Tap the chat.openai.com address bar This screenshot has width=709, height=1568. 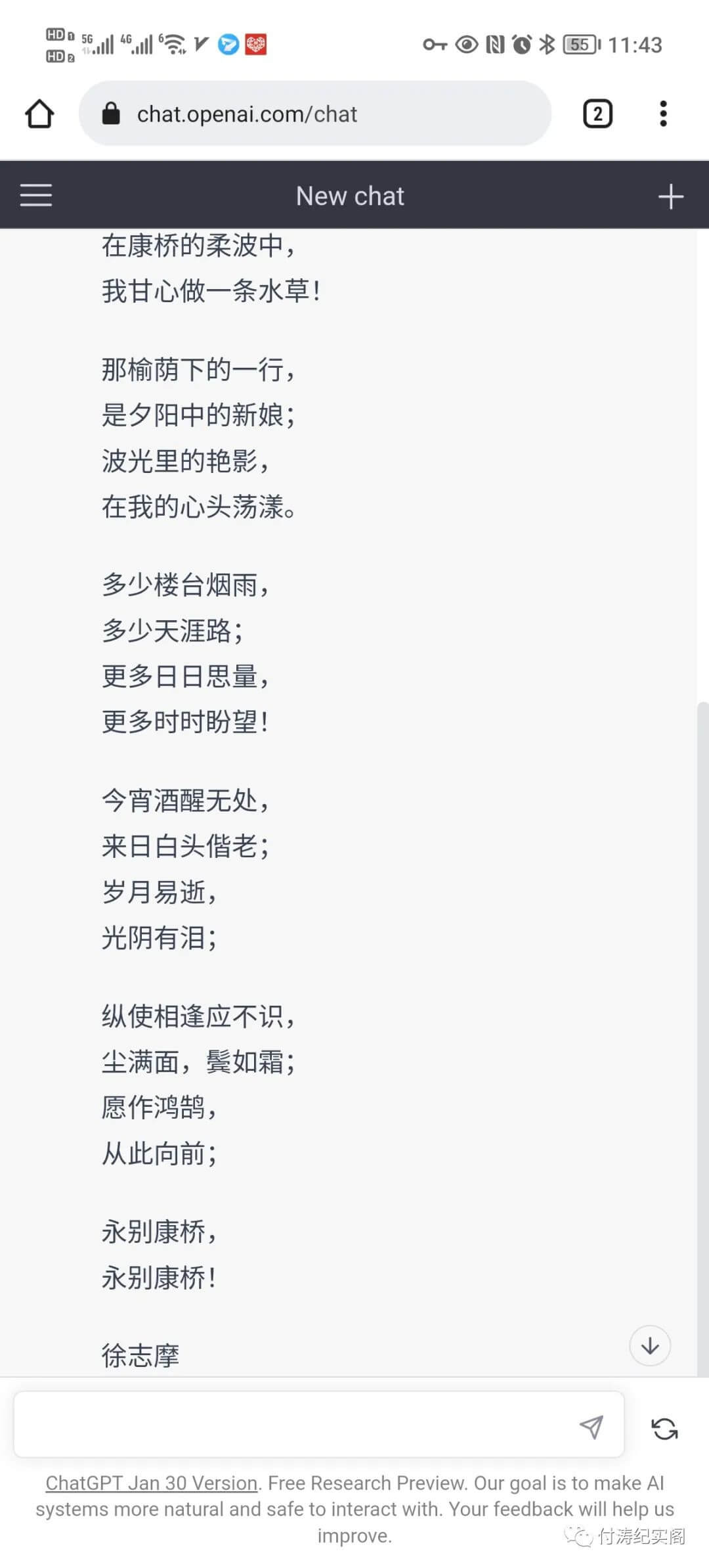pyautogui.click(x=315, y=114)
